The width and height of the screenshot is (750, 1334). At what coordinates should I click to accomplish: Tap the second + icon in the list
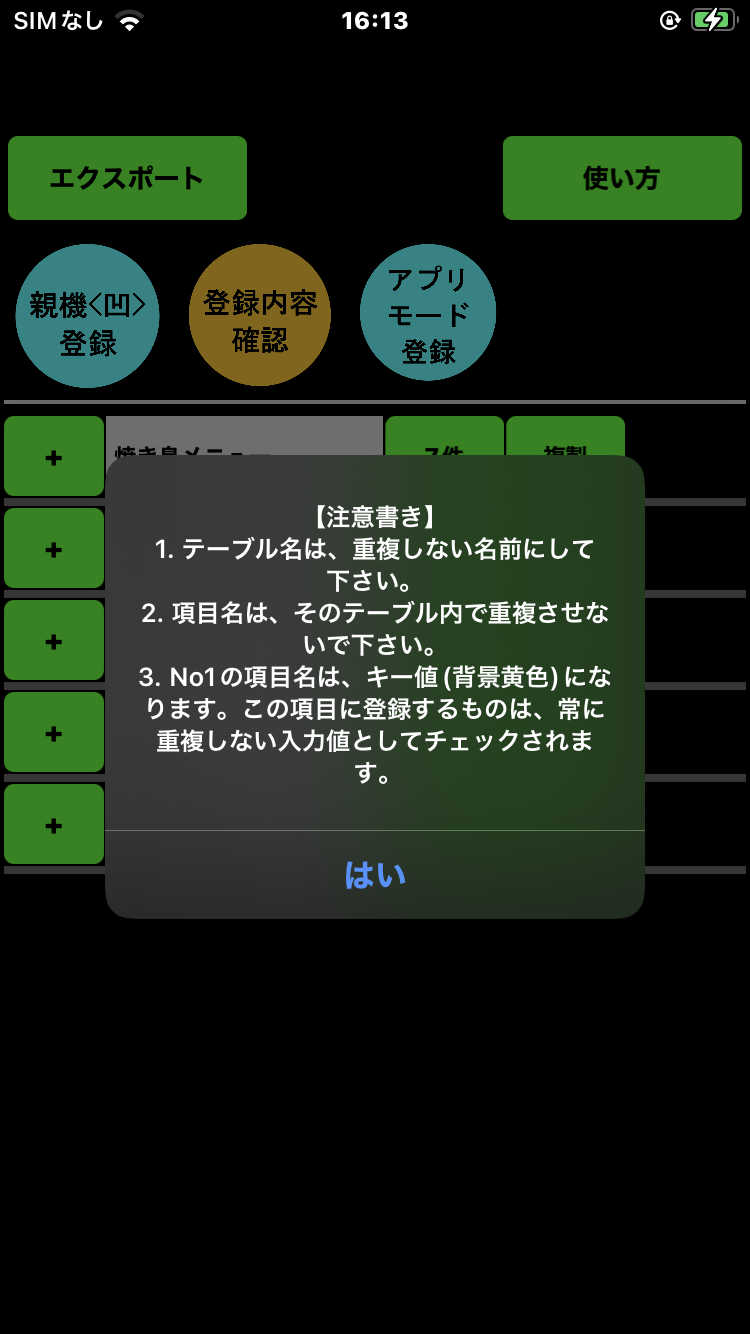(x=53, y=548)
